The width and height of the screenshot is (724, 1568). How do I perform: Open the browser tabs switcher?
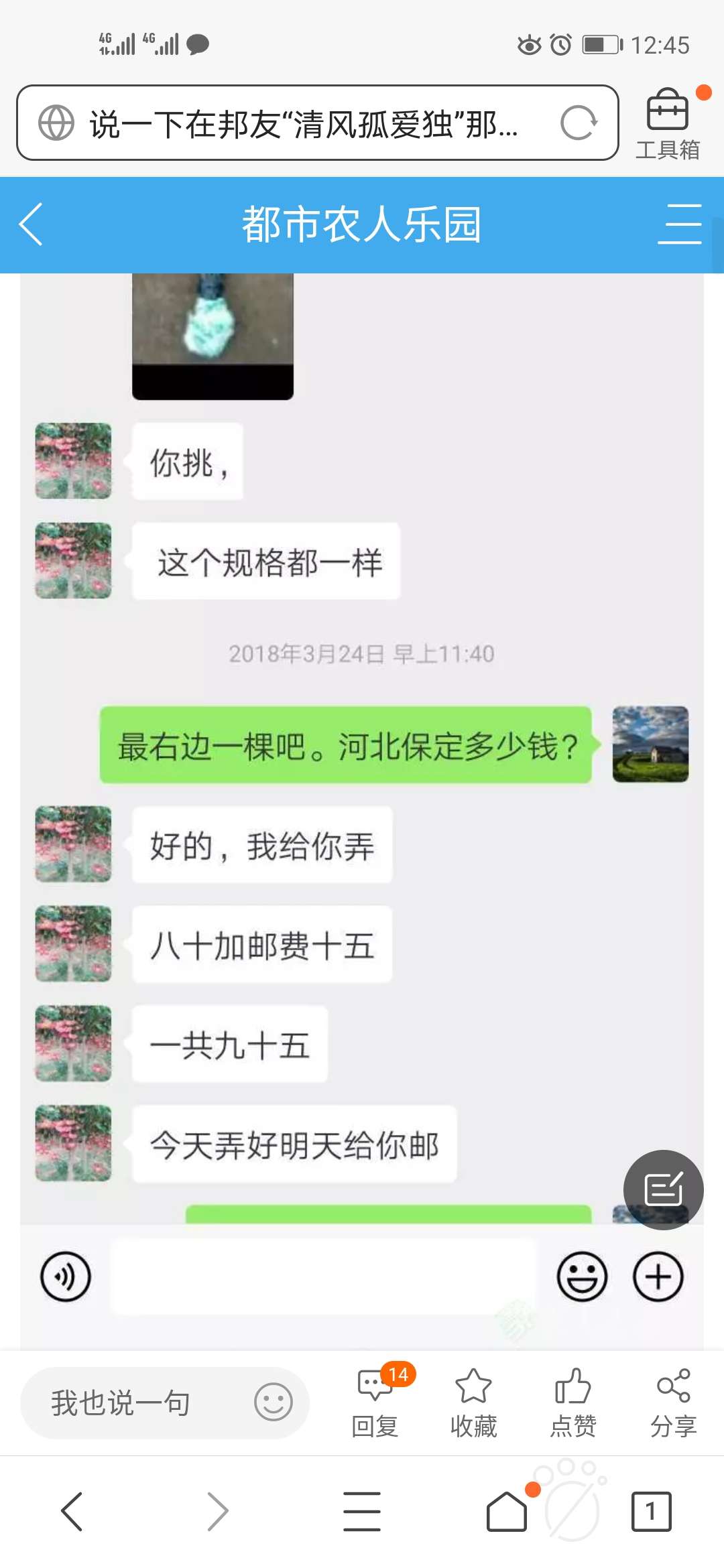(651, 1512)
